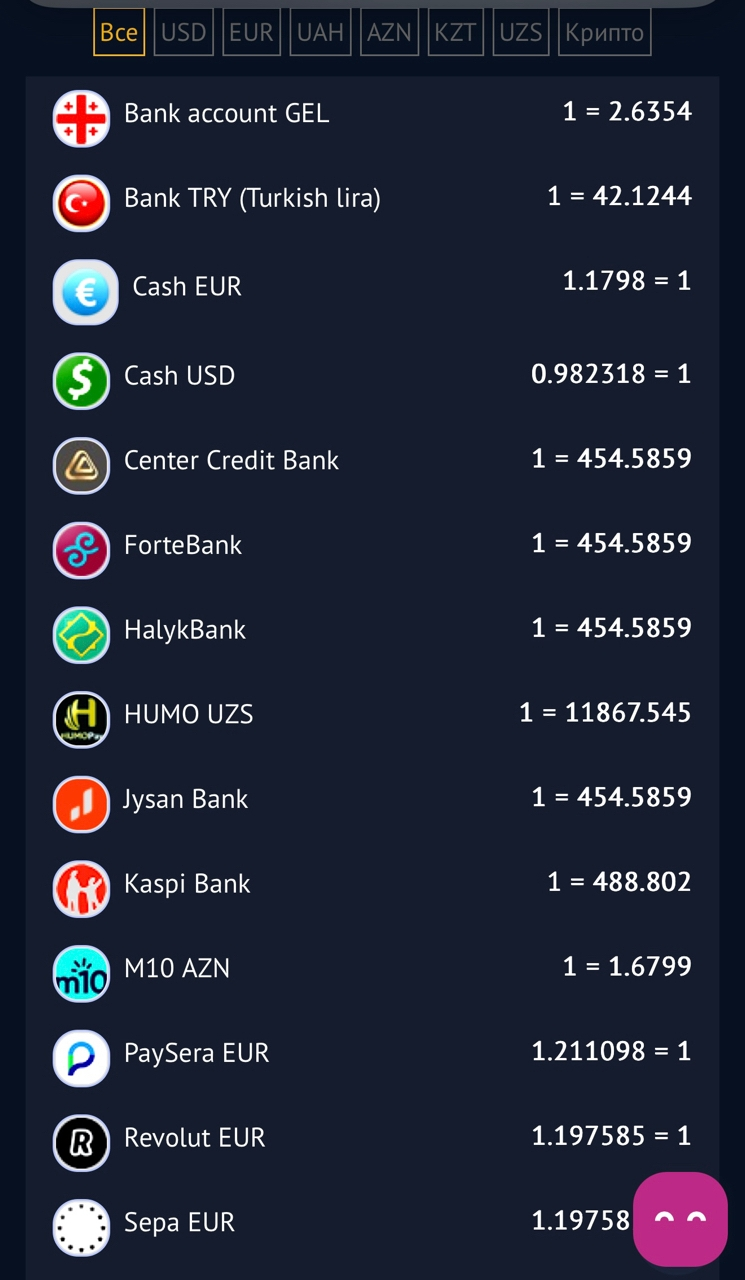The height and width of the screenshot is (1280, 745).
Task: Select the Bank TRY Turkish lira icon
Action: 81,203
